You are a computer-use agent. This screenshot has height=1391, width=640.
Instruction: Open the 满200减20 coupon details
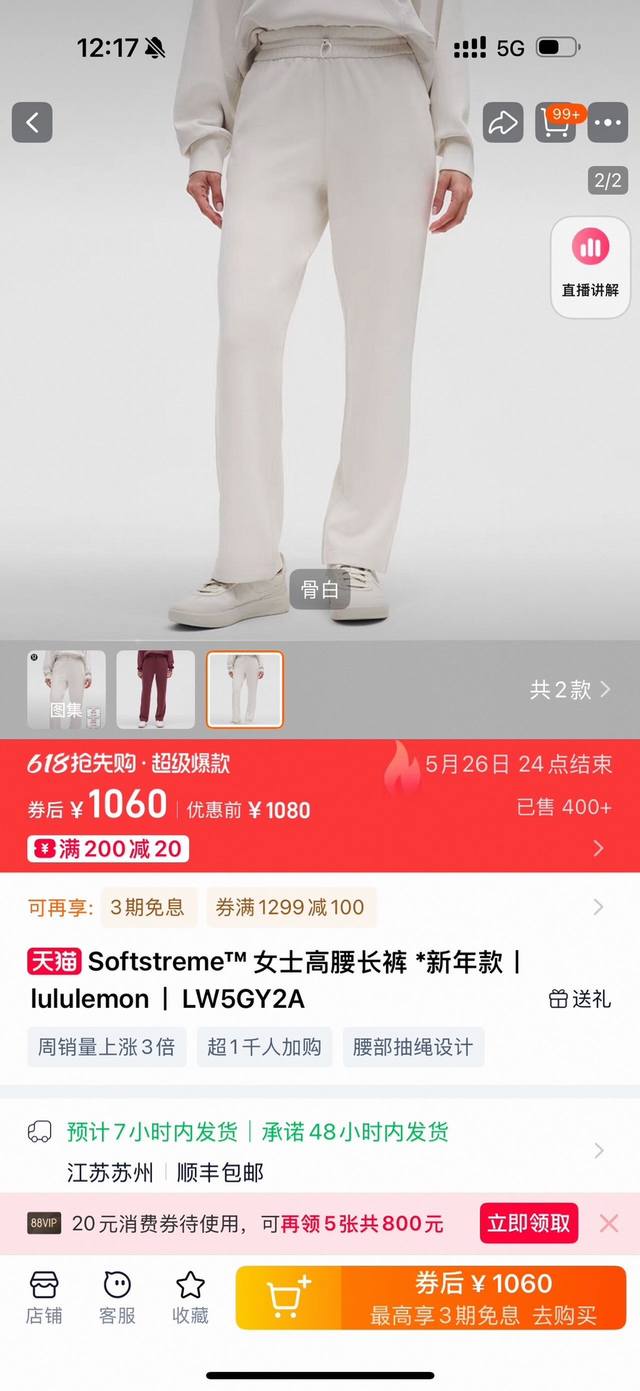pyautogui.click(x=110, y=849)
